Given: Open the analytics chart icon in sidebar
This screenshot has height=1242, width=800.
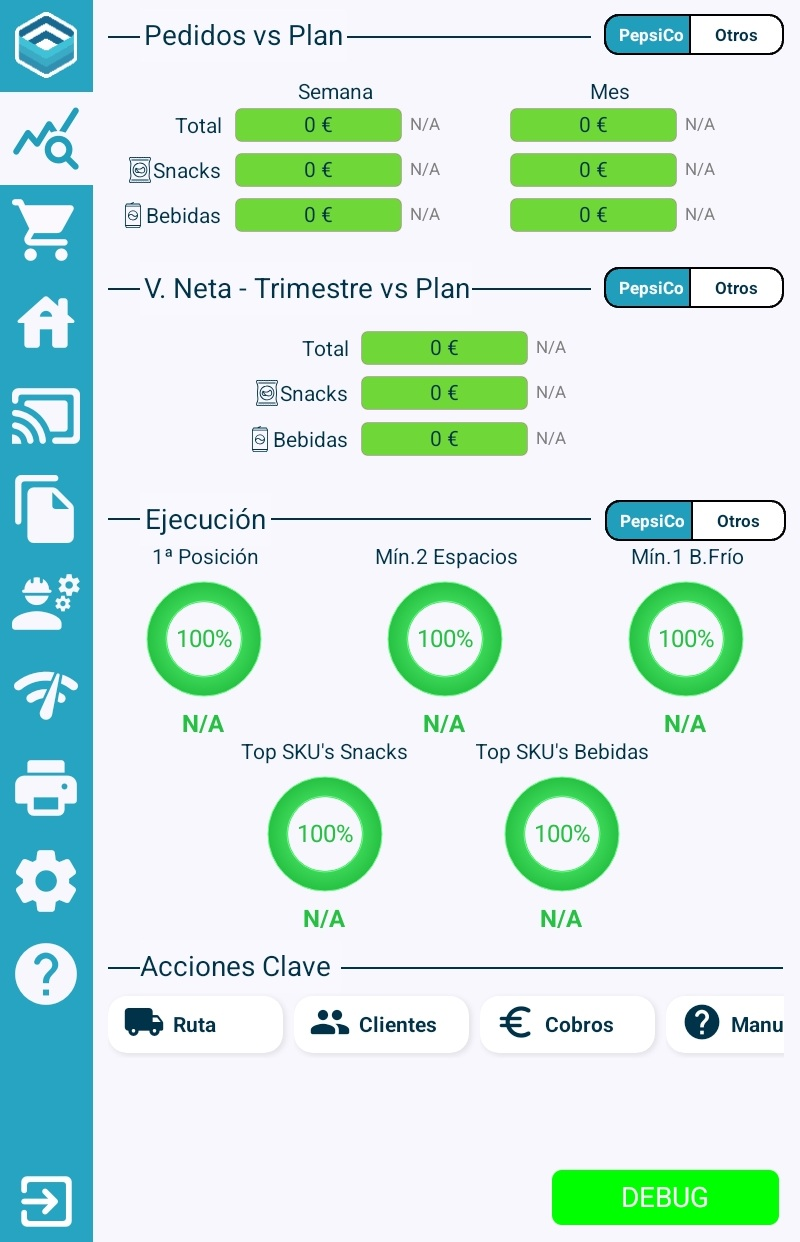Looking at the screenshot, I should [45, 138].
